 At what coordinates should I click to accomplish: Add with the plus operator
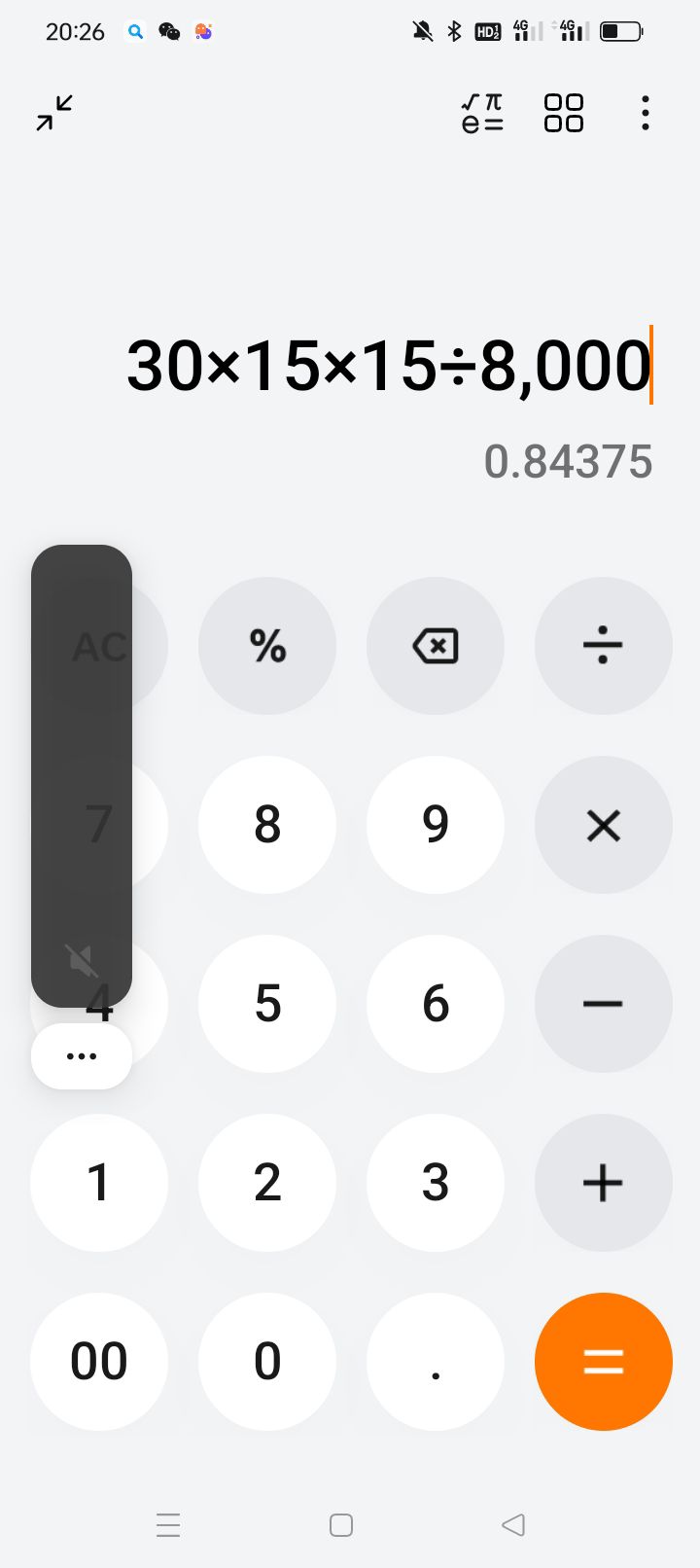(604, 1183)
